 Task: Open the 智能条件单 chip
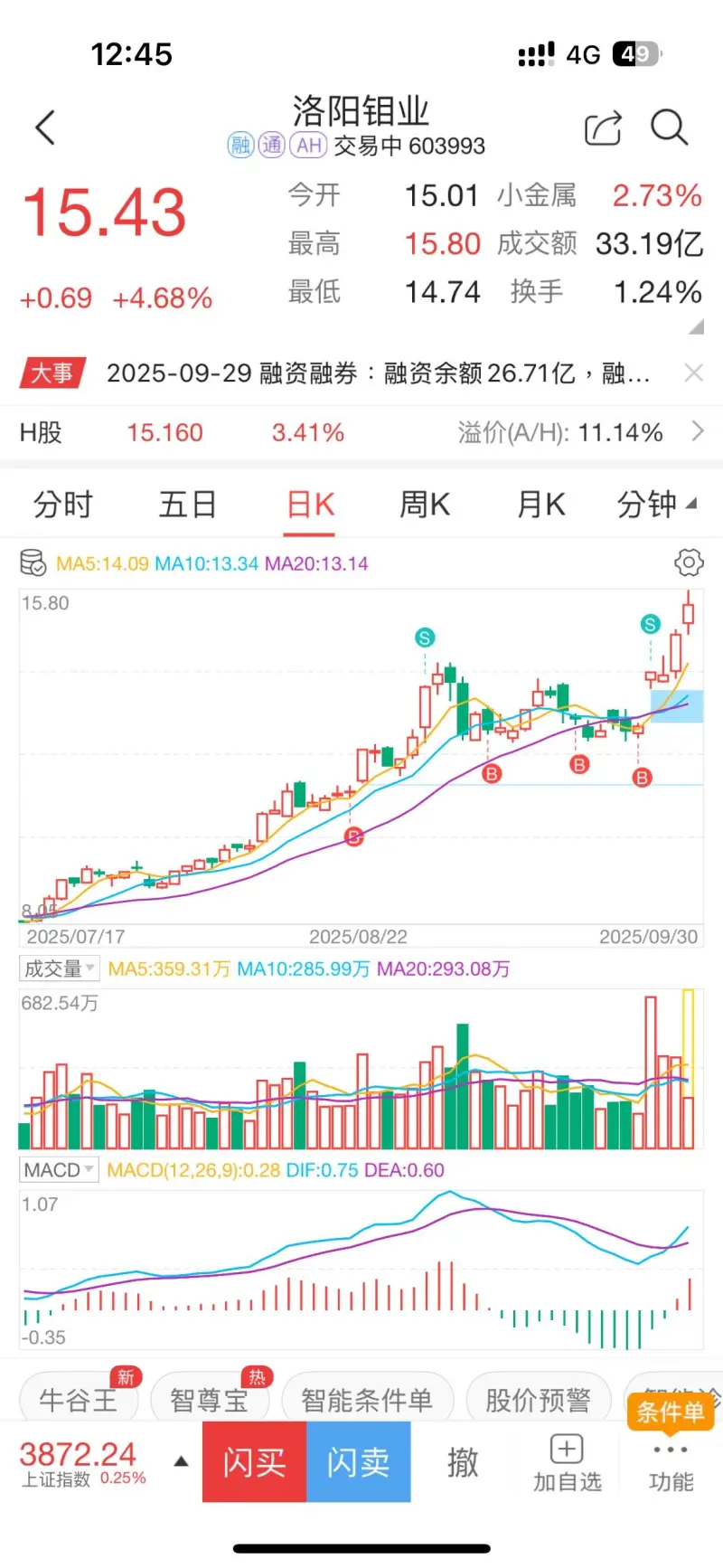tap(366, 1401)
